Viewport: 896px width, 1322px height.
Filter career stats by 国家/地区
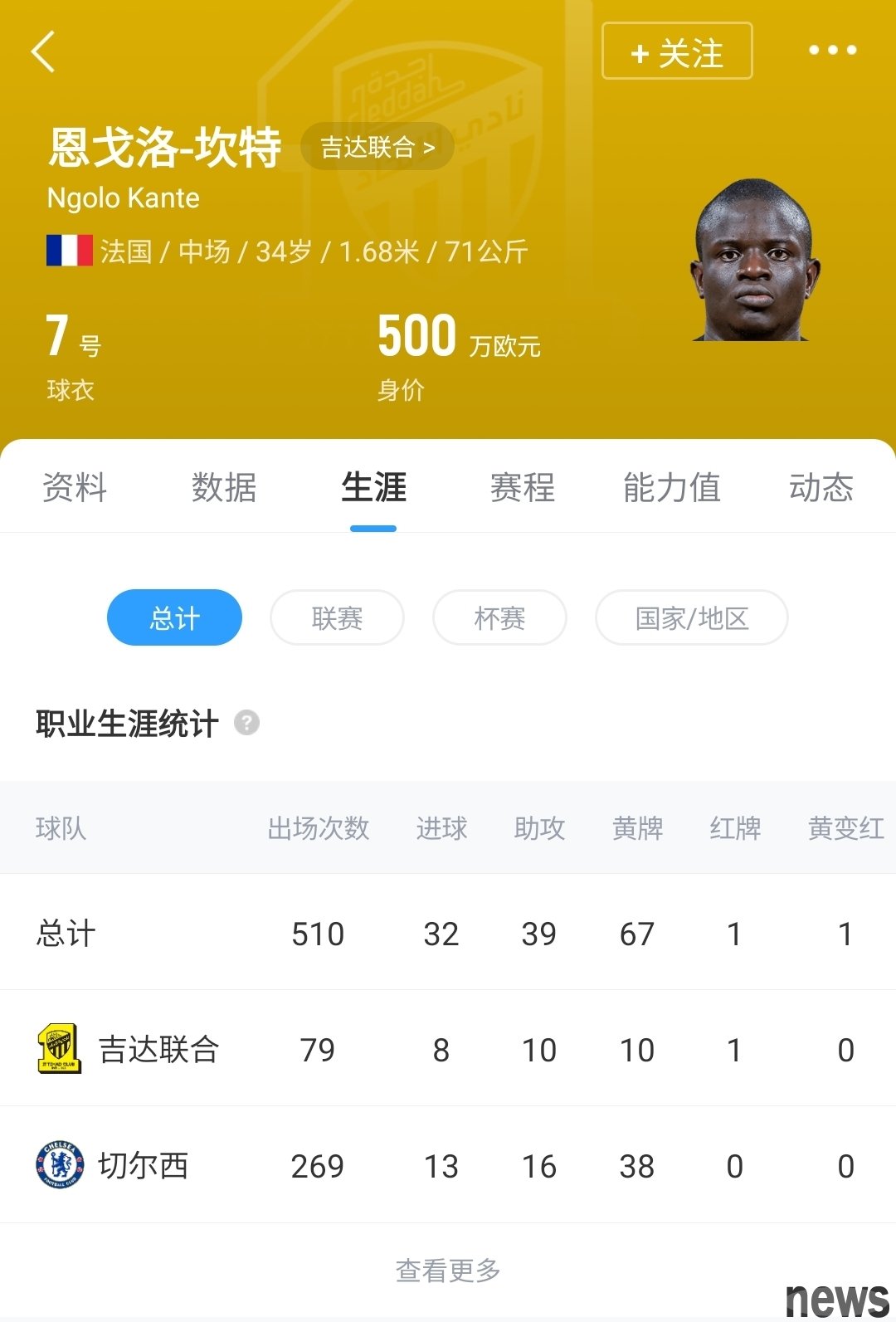(x=691, y=617)
